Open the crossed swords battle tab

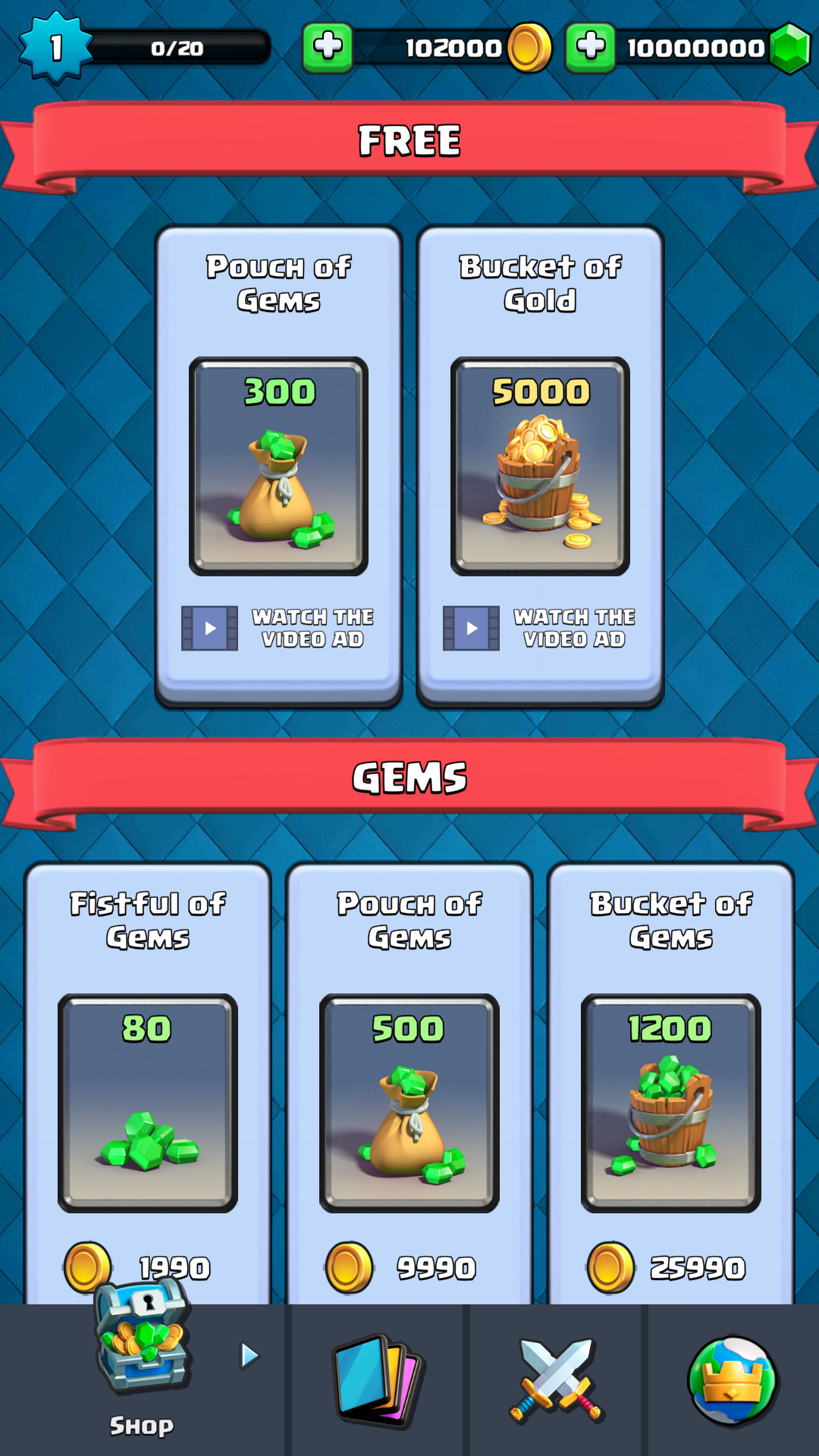point(556,1380)
